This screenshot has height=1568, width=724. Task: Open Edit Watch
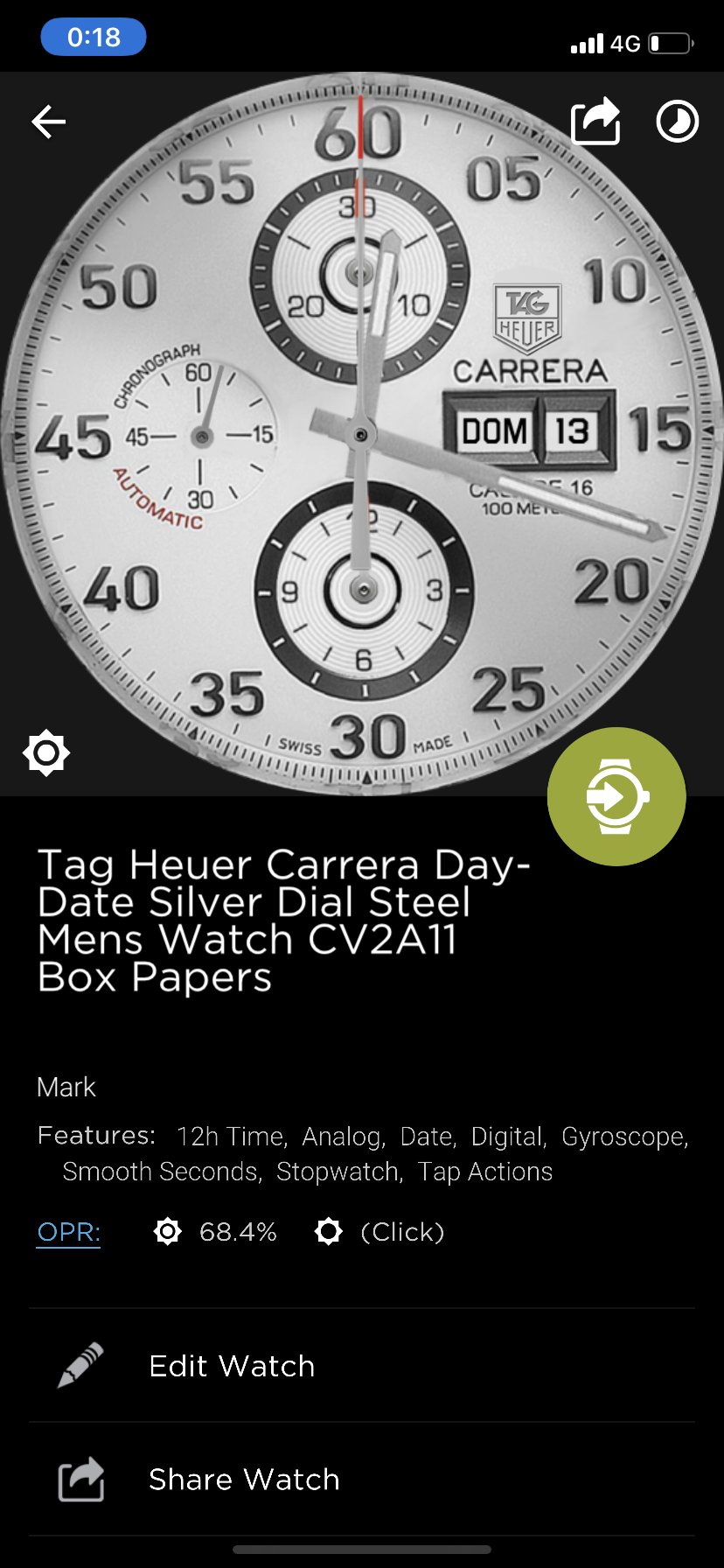pos(362,1366)
